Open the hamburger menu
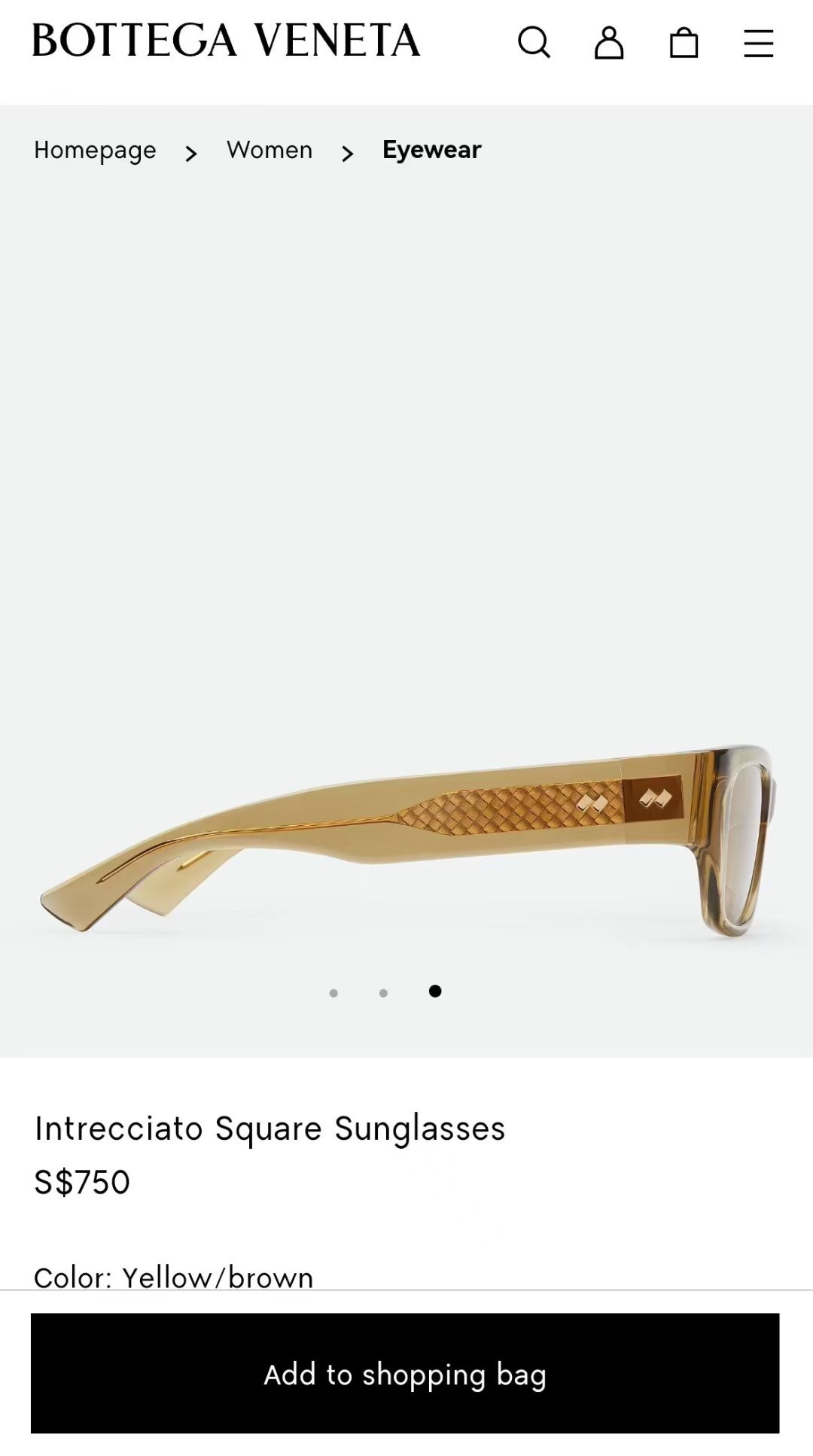Viewport: 813px width, 1456px height. tap(758, 43)
